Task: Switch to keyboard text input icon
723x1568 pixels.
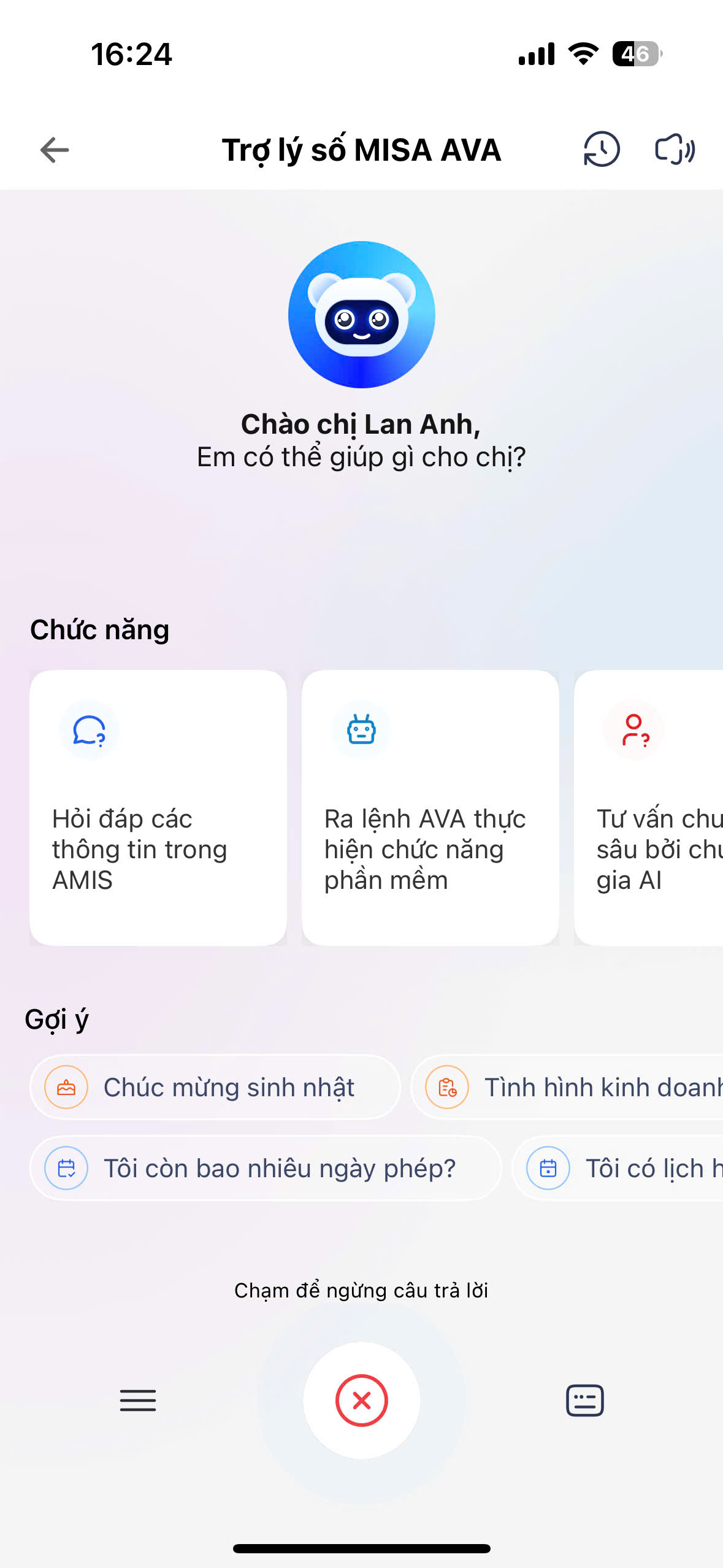Action: click(x=584, y=1401)
